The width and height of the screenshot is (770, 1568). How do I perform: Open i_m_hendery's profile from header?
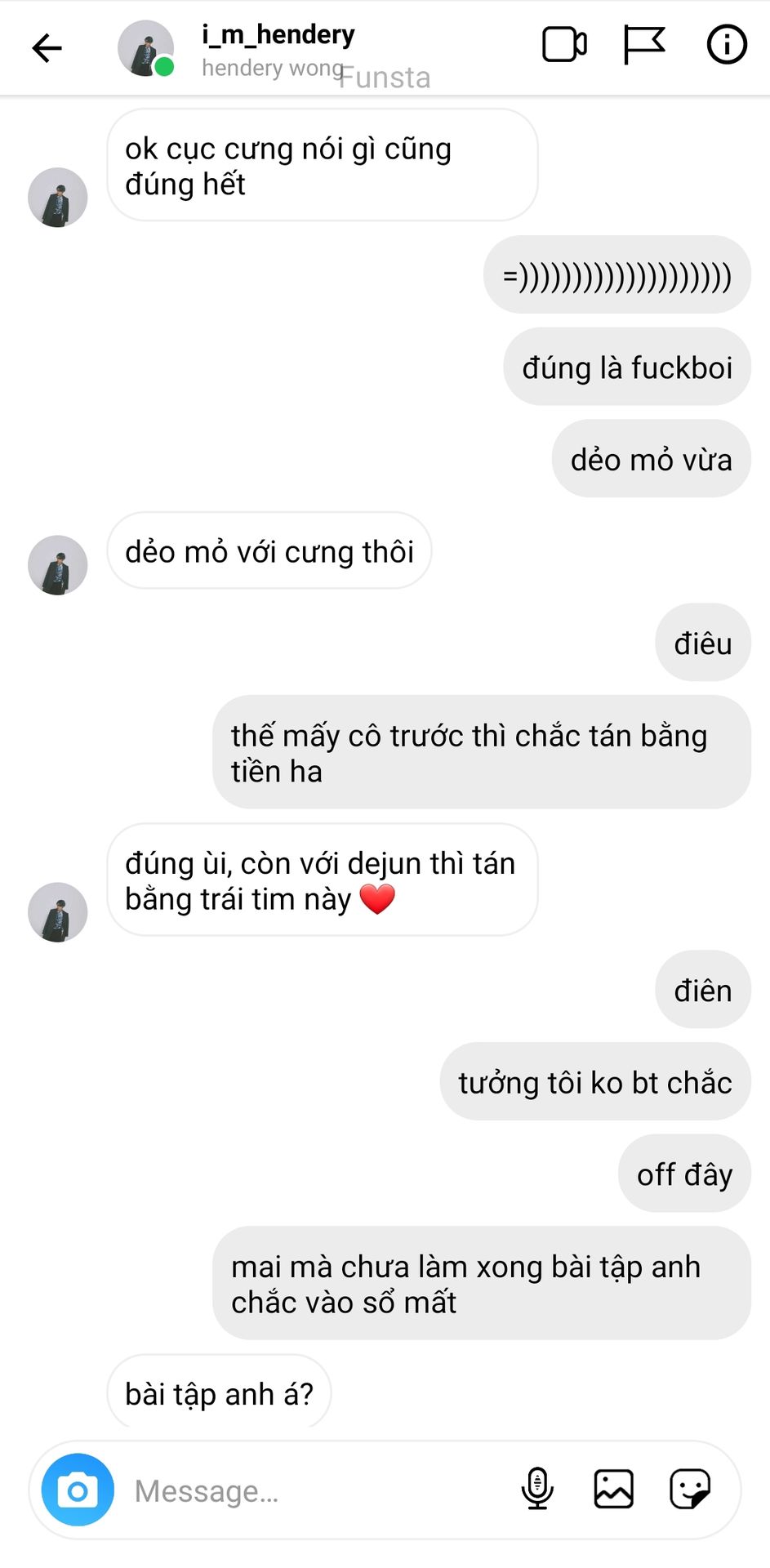coord(278,35)
